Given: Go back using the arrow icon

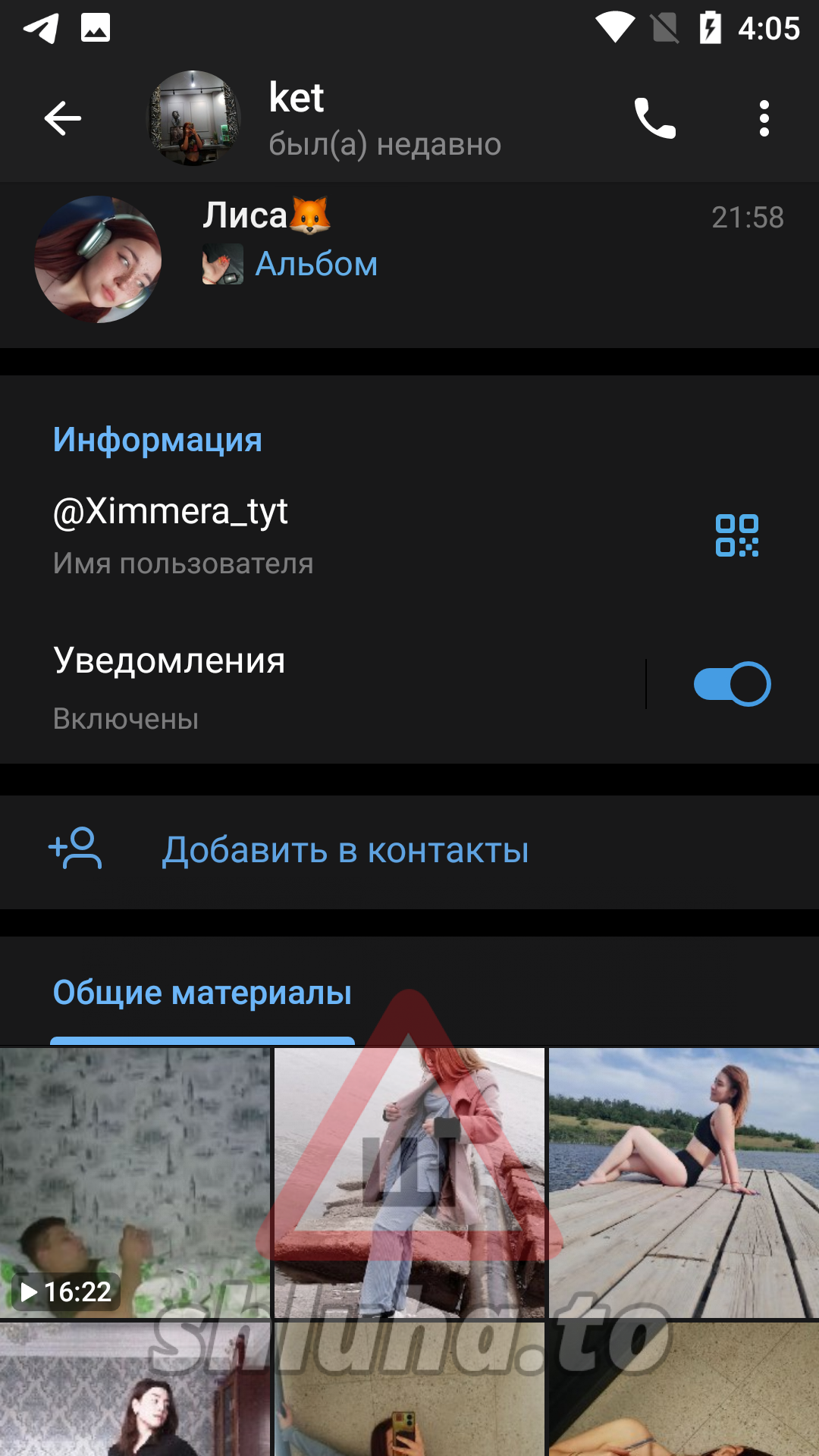Looking at the screenshot, I should pos(62,118).
